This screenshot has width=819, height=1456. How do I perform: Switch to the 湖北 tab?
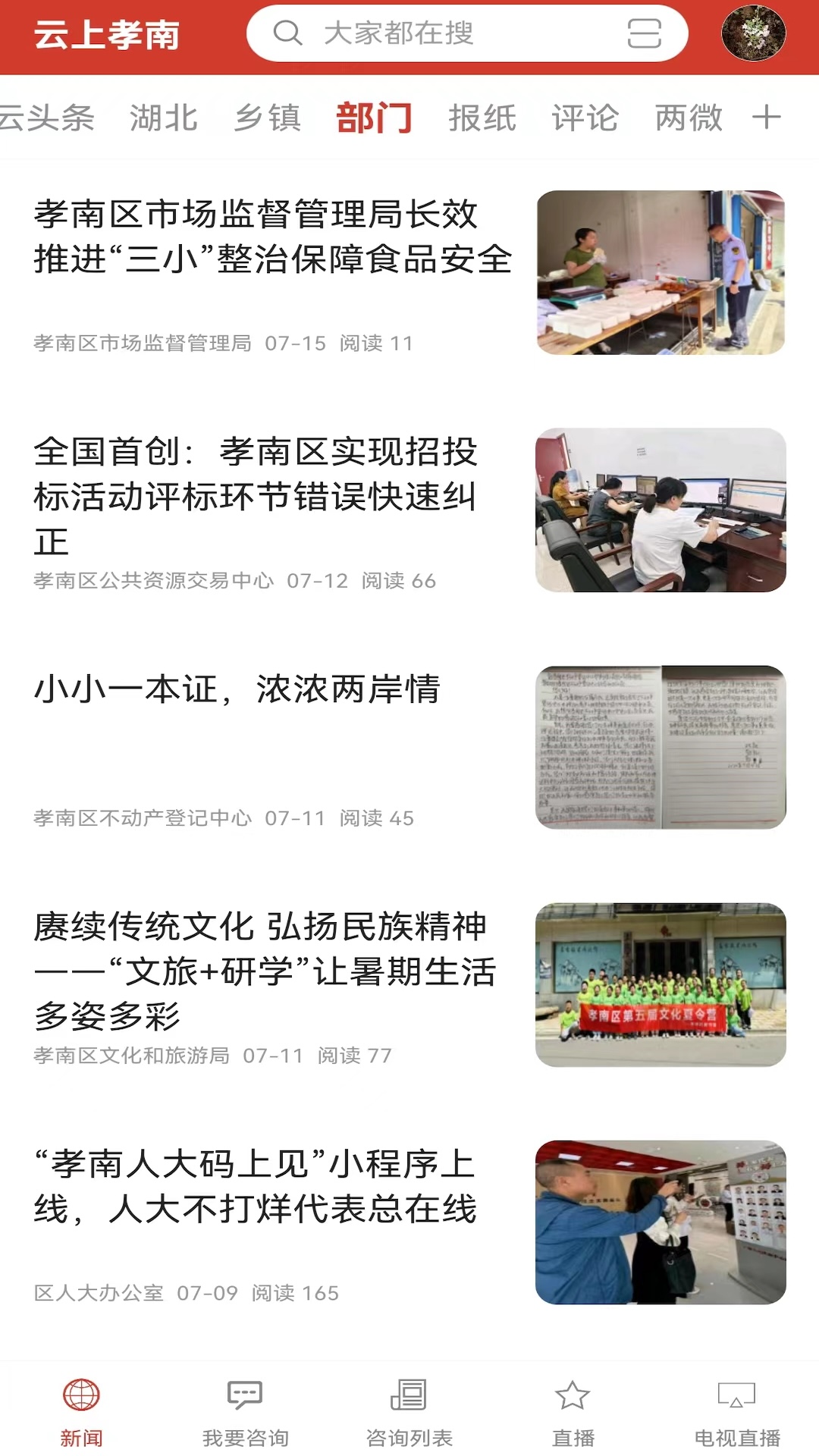(163, 118)
